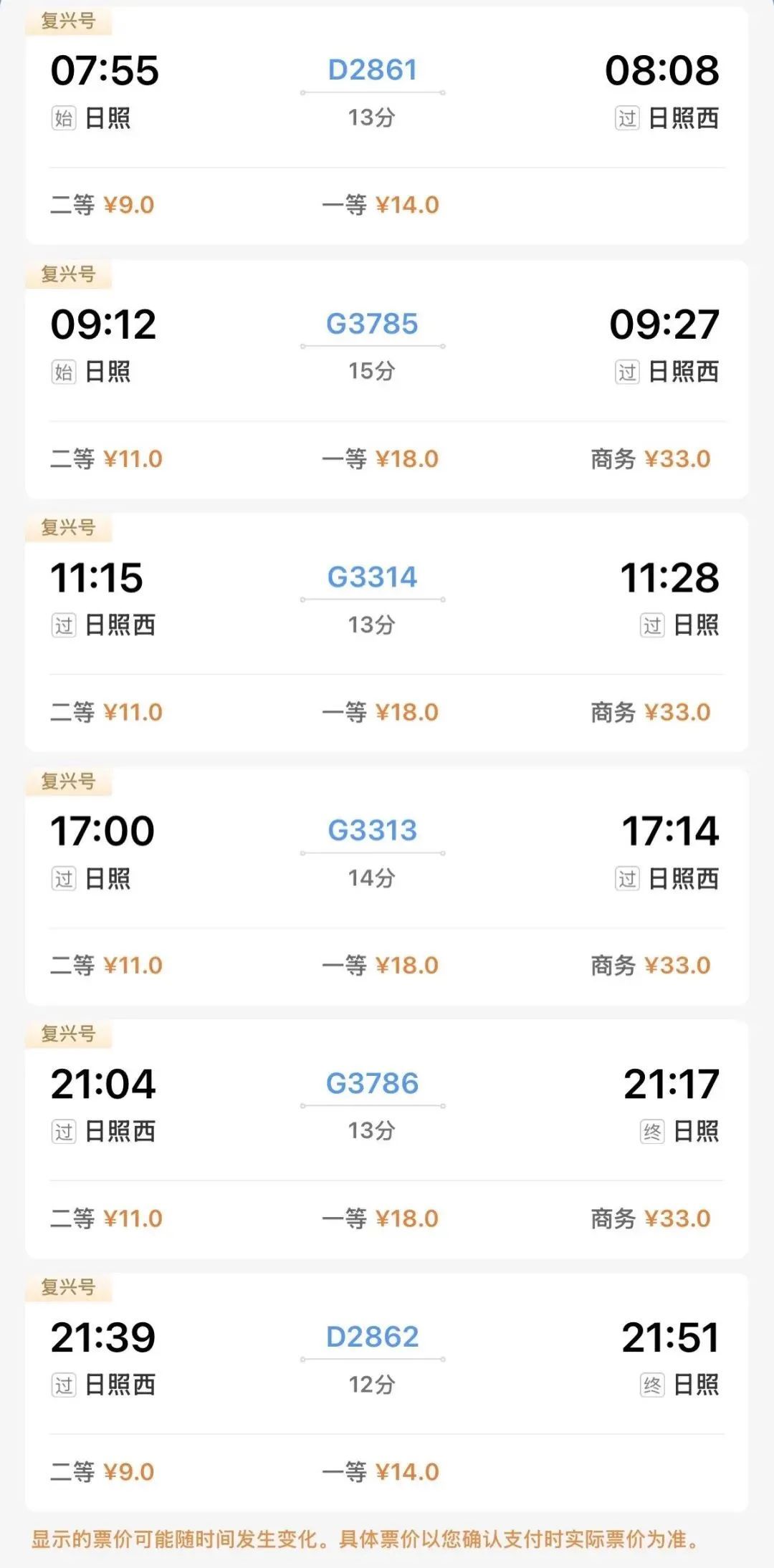
Task: Tap the G3314 train number
Action: [372, 577]
